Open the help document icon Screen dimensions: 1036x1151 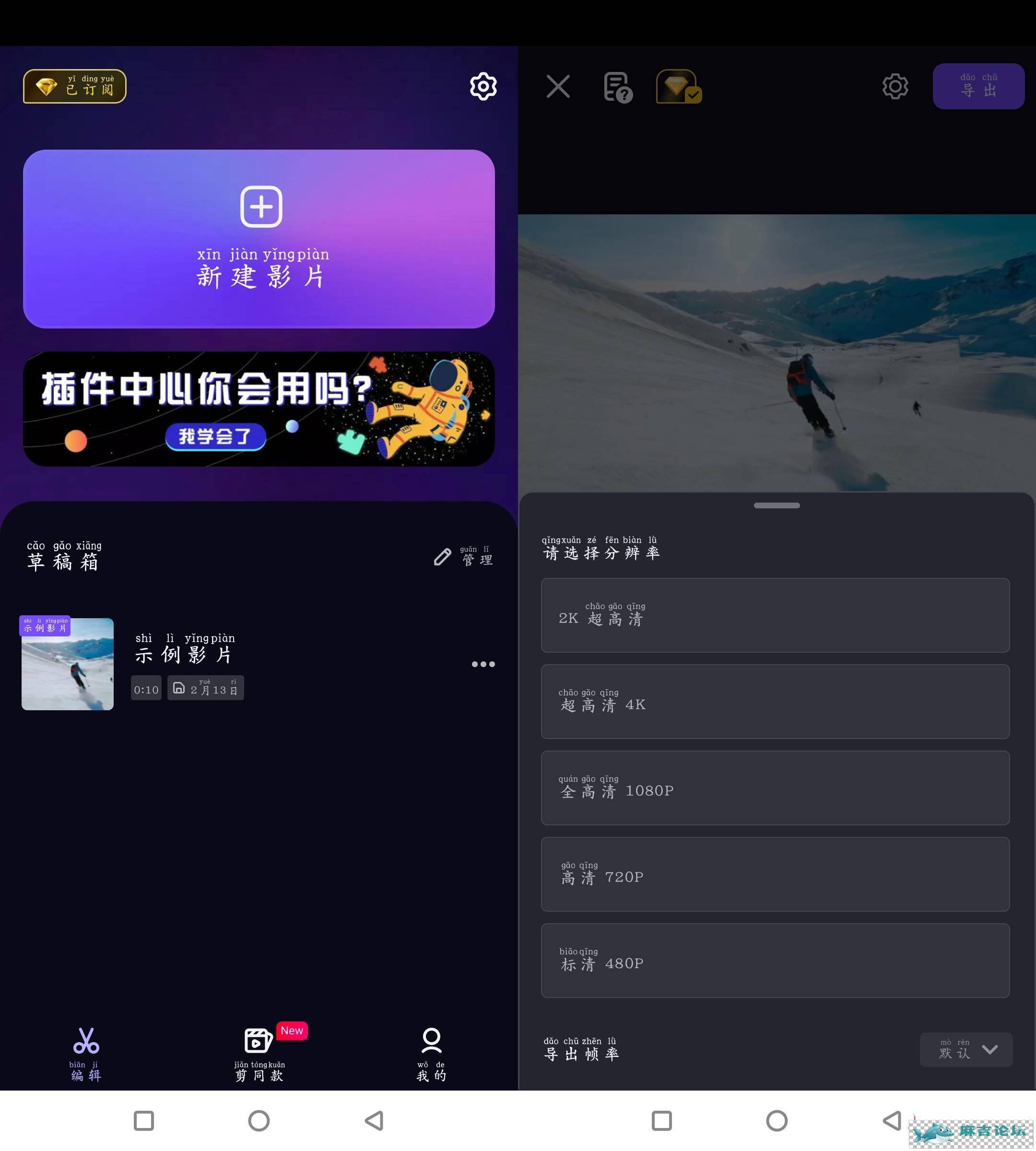(x=618, y=87)
